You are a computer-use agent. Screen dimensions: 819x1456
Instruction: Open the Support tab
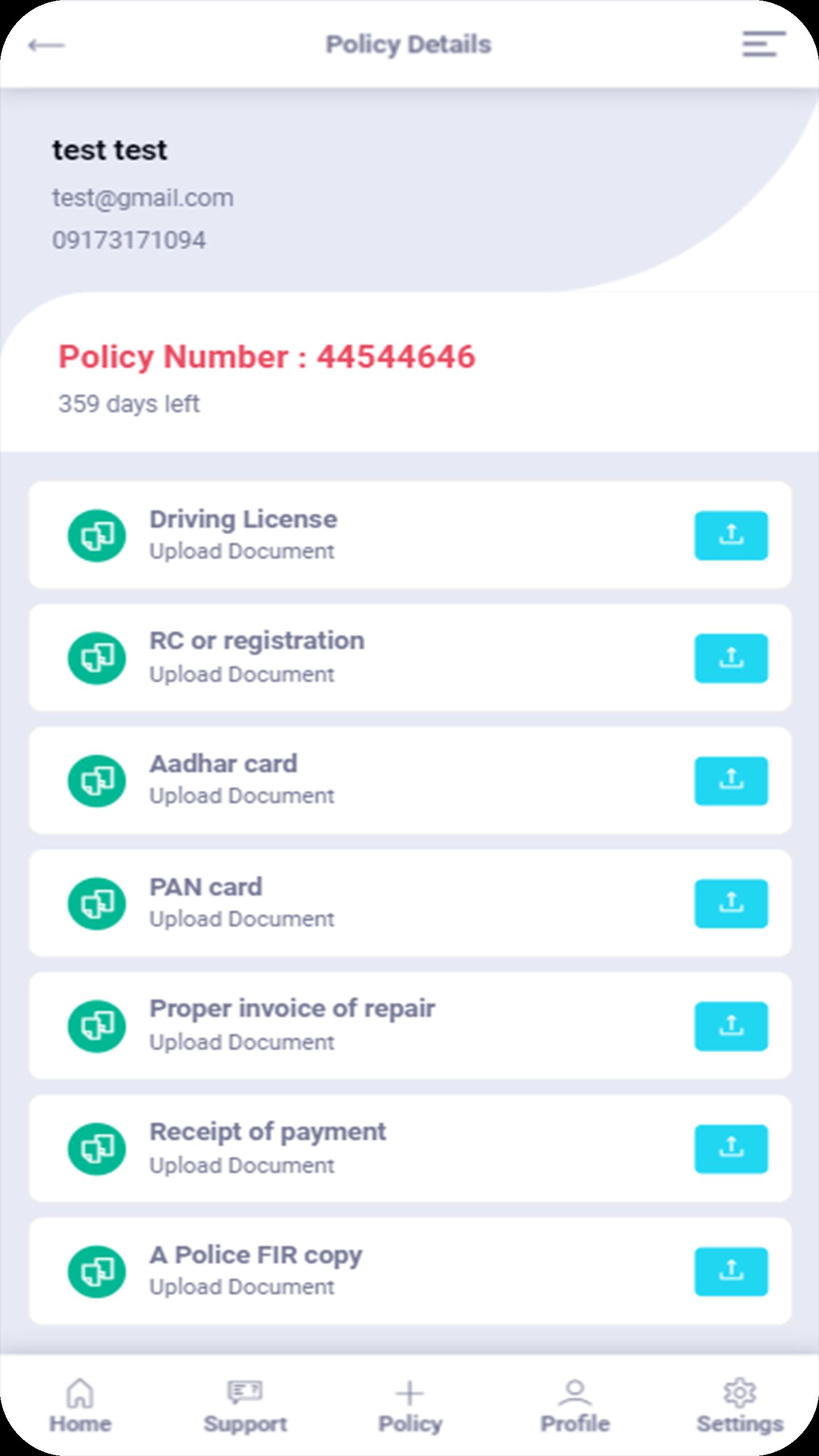coord(245,1406)
